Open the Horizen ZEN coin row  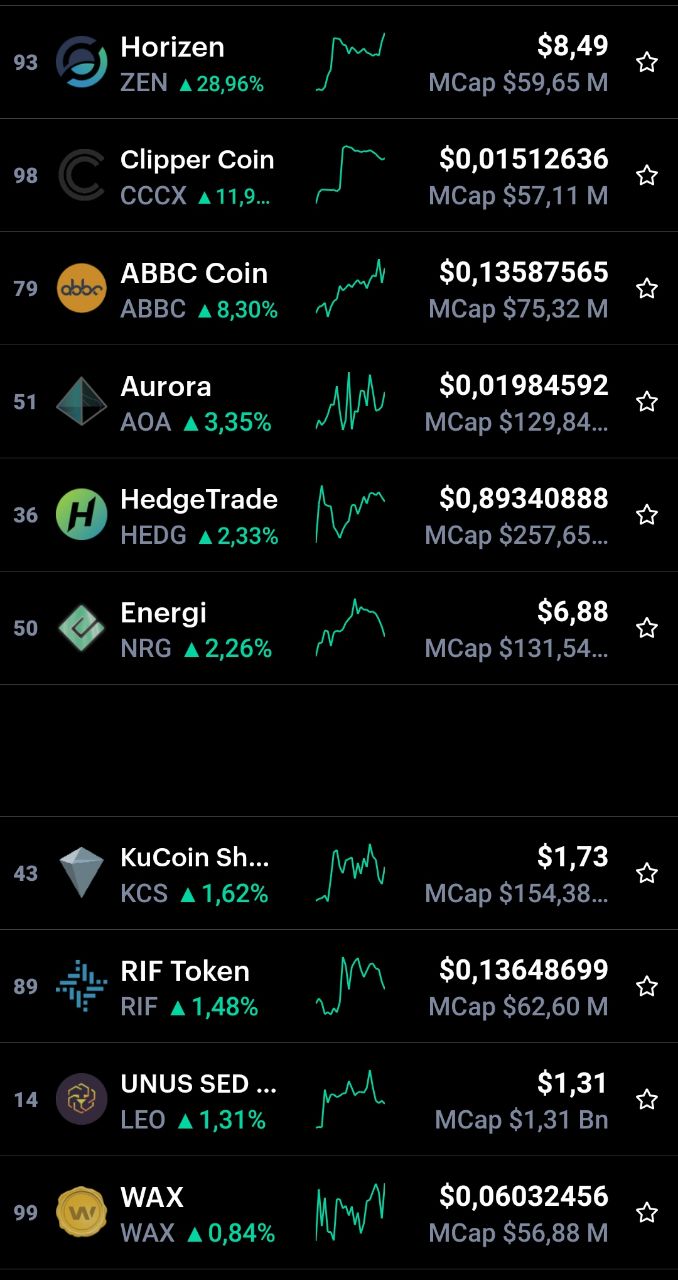[339, 62]
